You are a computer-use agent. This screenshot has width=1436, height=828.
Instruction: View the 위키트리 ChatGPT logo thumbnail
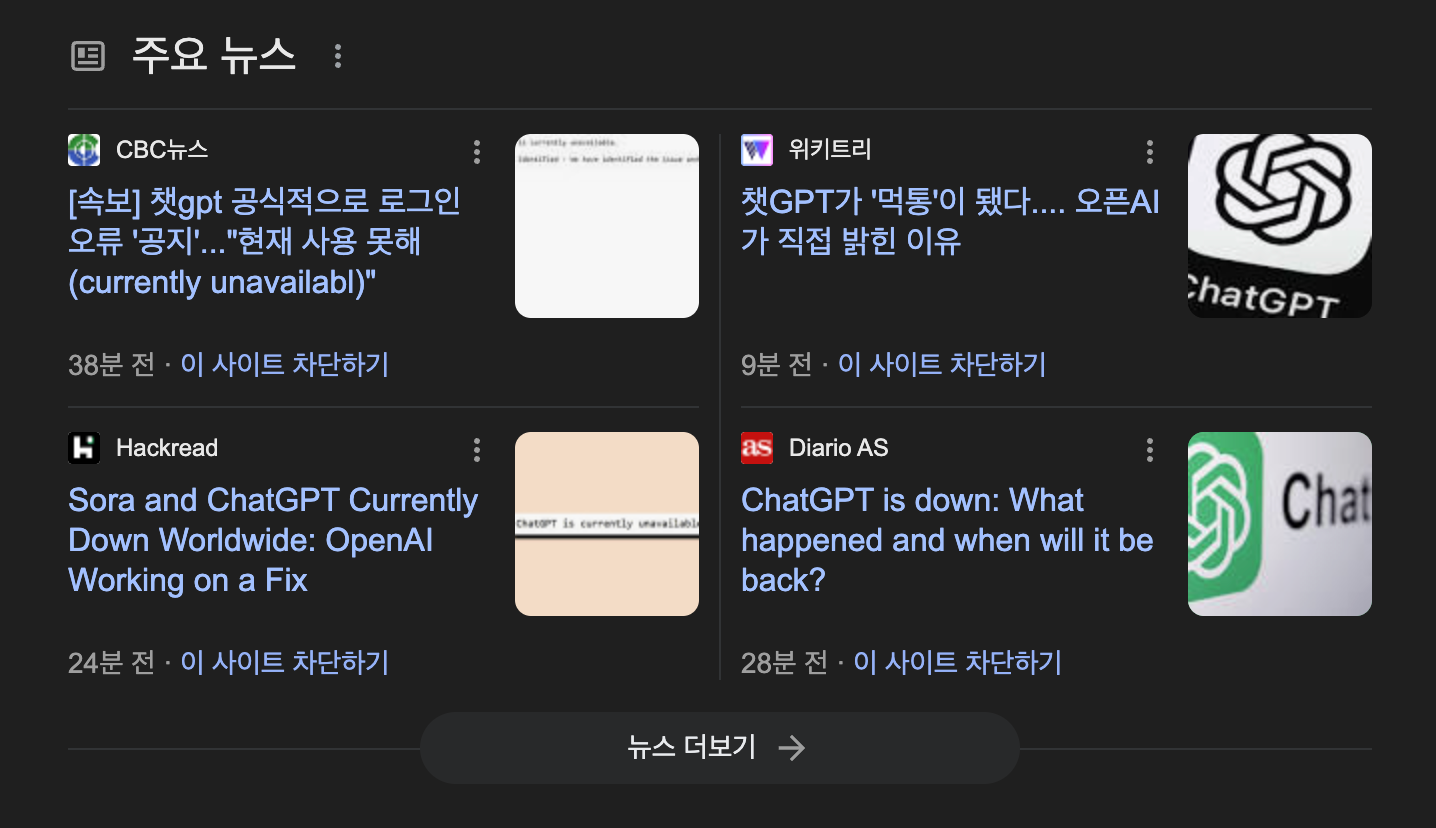coord(1279,226)
